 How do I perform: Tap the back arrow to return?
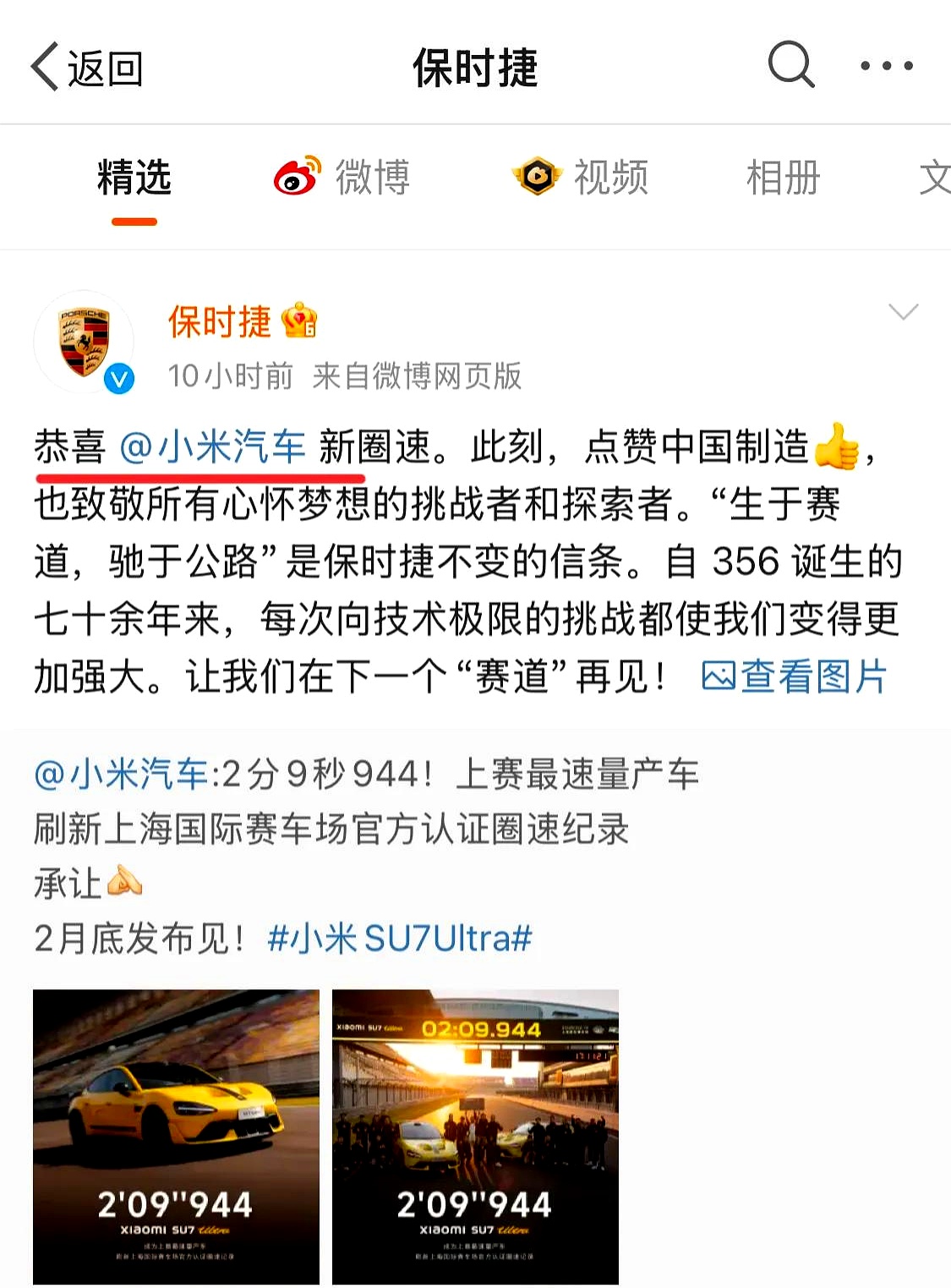click(x=43, y=67)
